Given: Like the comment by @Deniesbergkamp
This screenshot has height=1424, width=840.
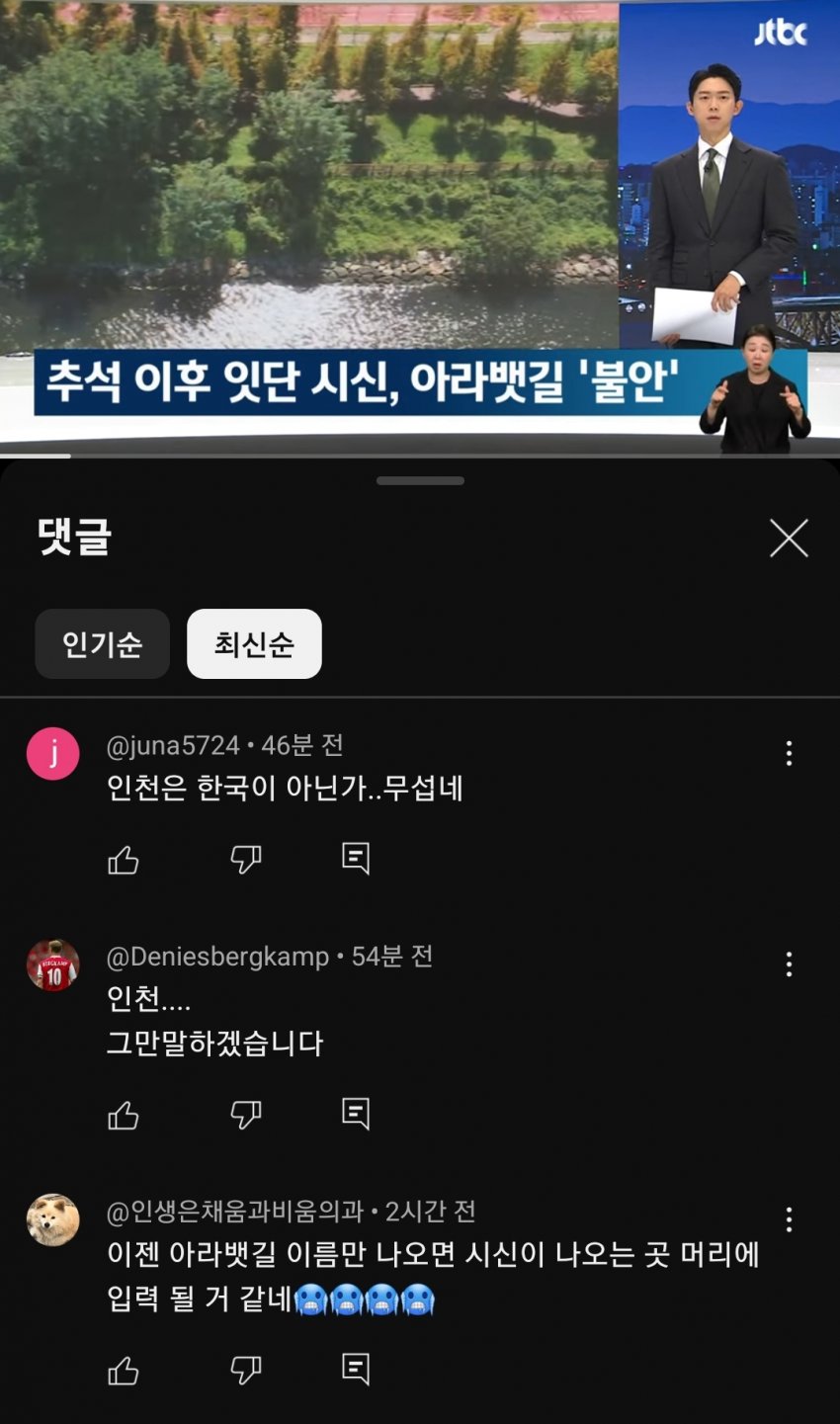Looking at the screenshot, I should 124,1116.
